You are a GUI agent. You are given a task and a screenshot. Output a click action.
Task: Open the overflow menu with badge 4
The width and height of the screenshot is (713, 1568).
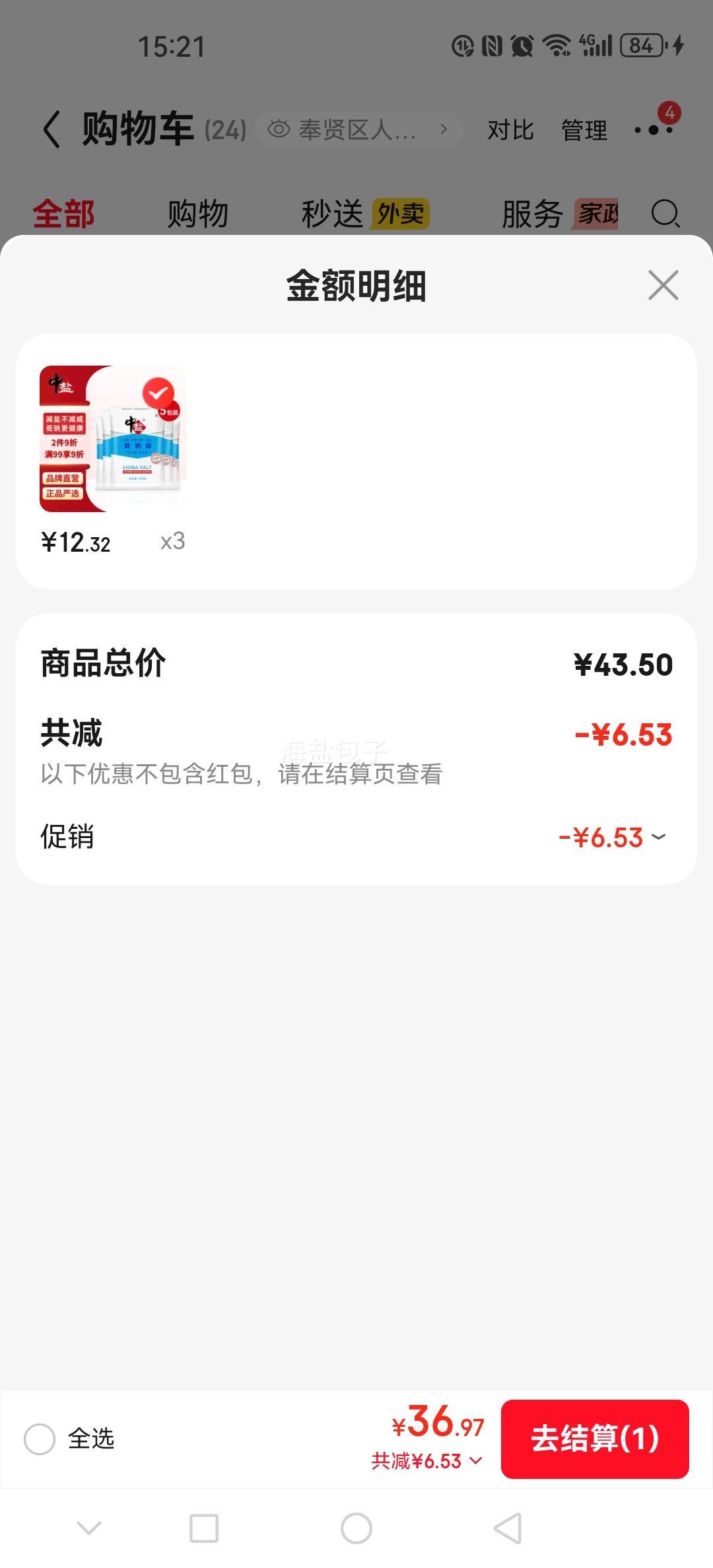tap(654, 129)
